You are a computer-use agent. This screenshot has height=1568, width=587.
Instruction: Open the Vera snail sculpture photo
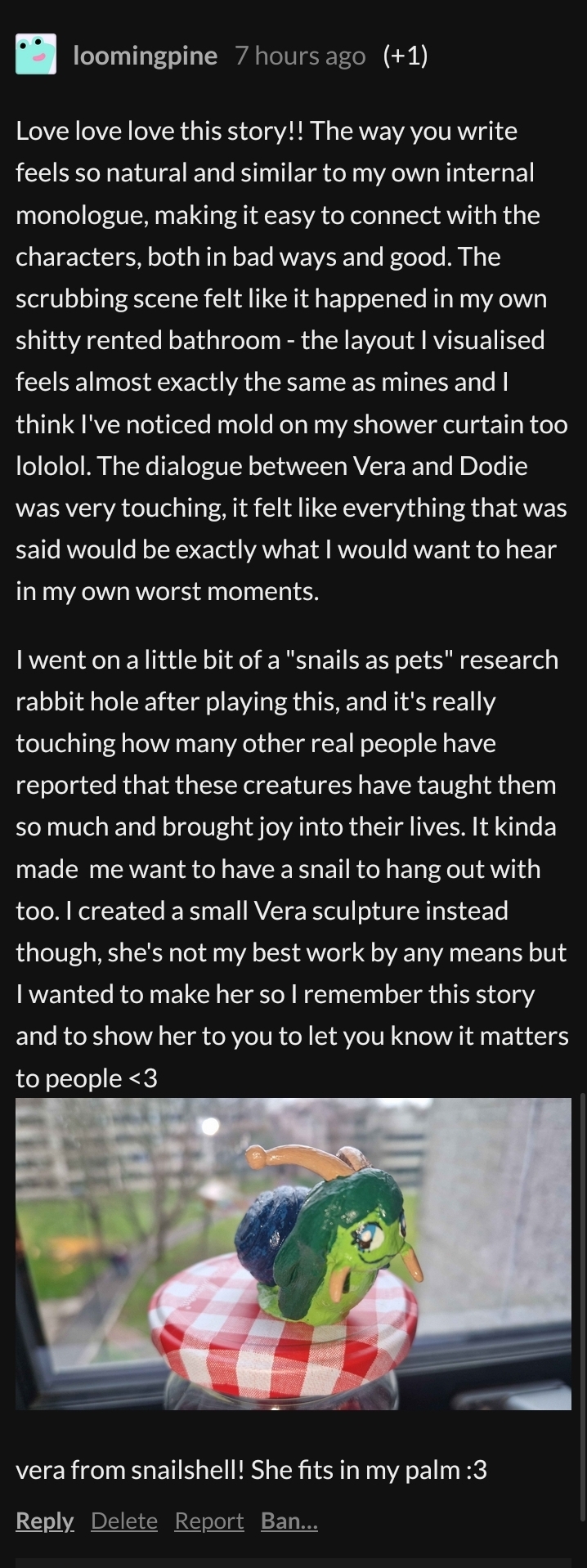293,1253
